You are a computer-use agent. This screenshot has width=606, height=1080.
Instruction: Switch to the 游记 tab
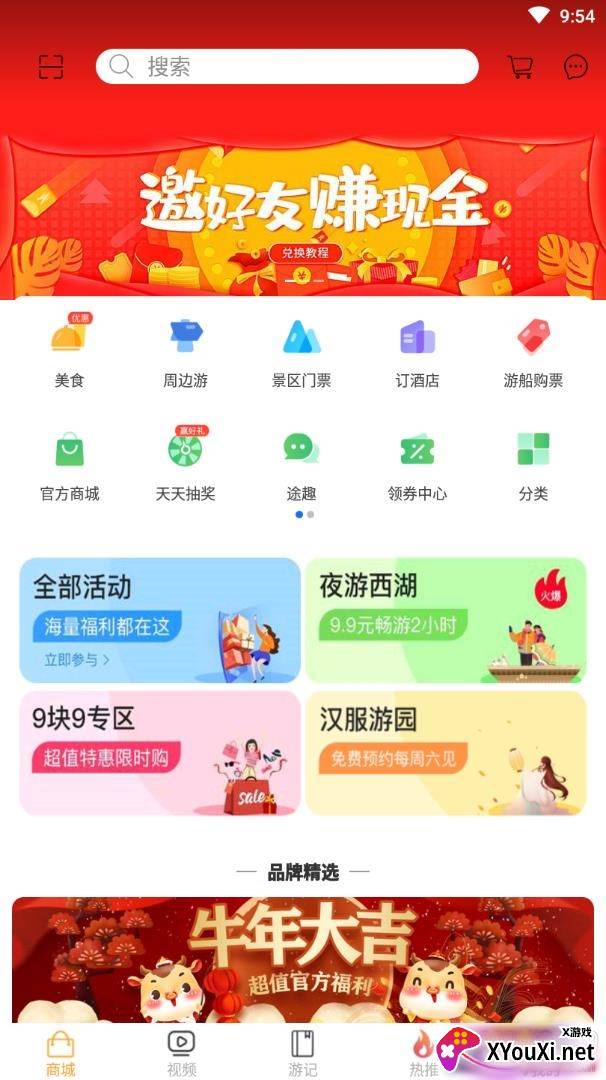tap(302, 1052)
